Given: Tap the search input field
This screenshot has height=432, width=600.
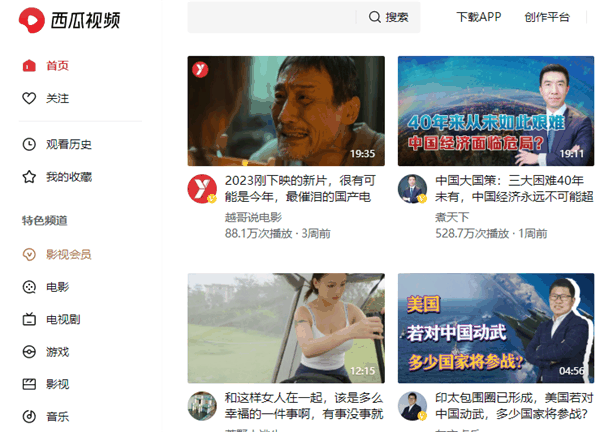Looking at the screenshot, I should click(270, 17).
